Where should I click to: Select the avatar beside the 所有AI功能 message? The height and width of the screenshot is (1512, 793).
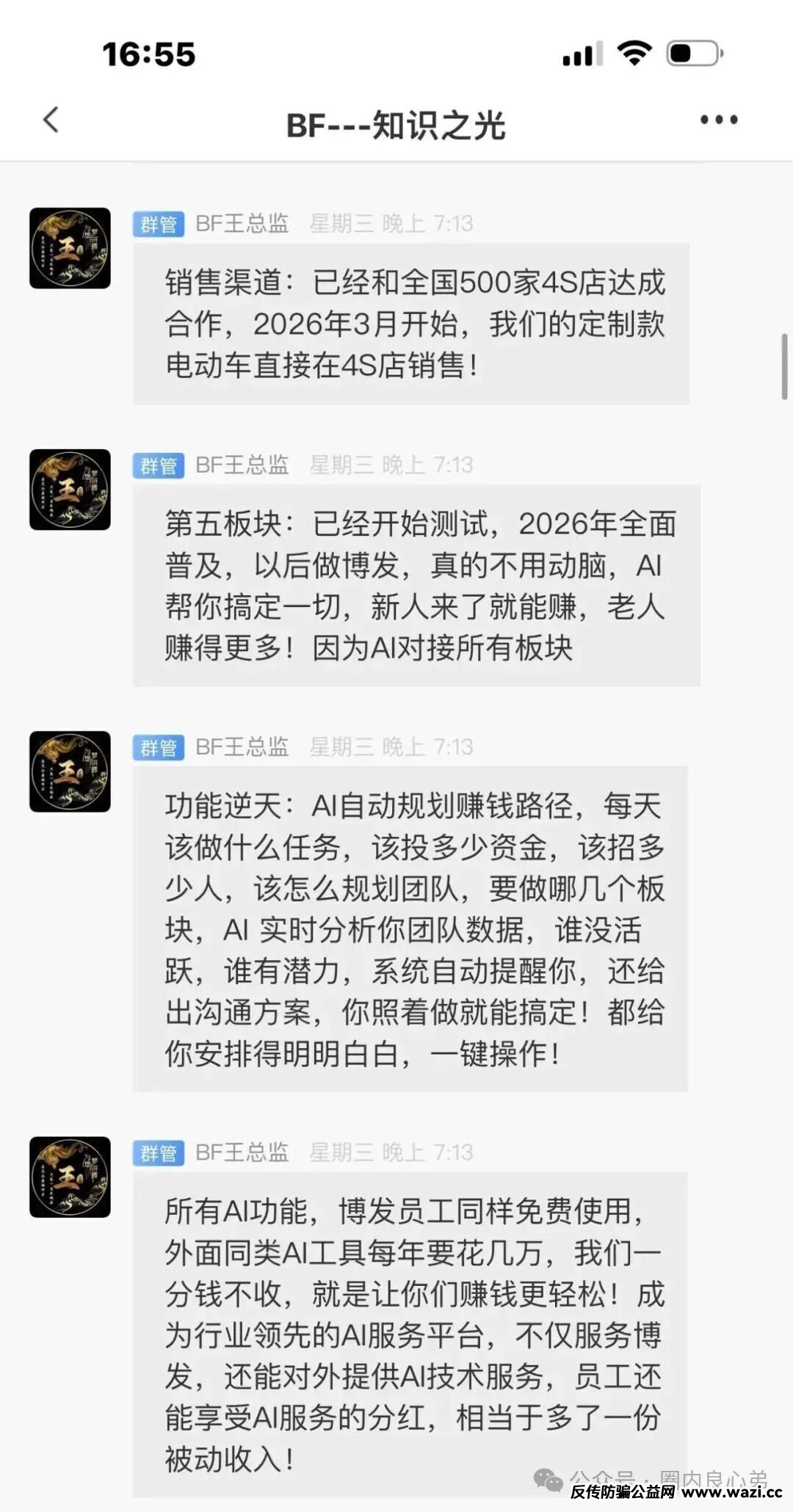70,1177
